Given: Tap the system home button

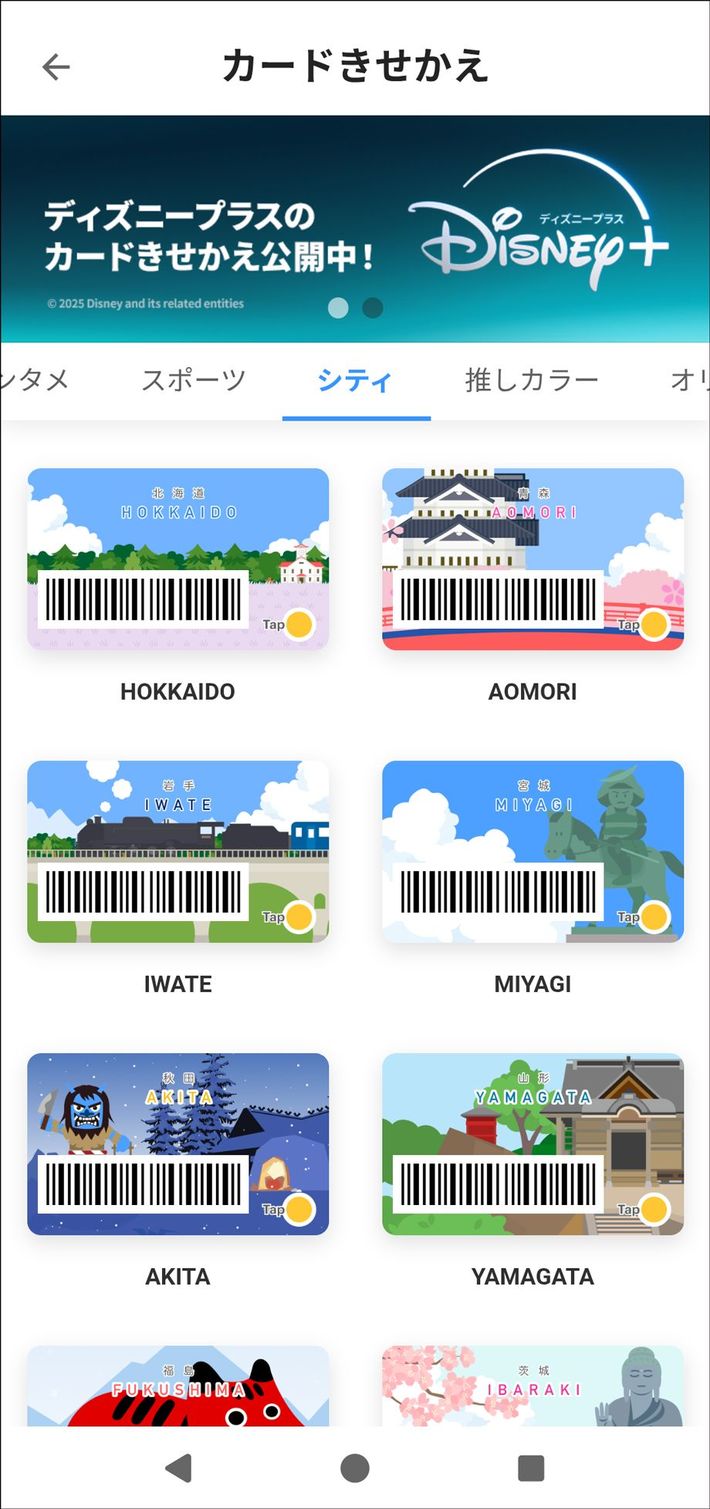Looking at the screenshot, I should [x=355, y=1467].
